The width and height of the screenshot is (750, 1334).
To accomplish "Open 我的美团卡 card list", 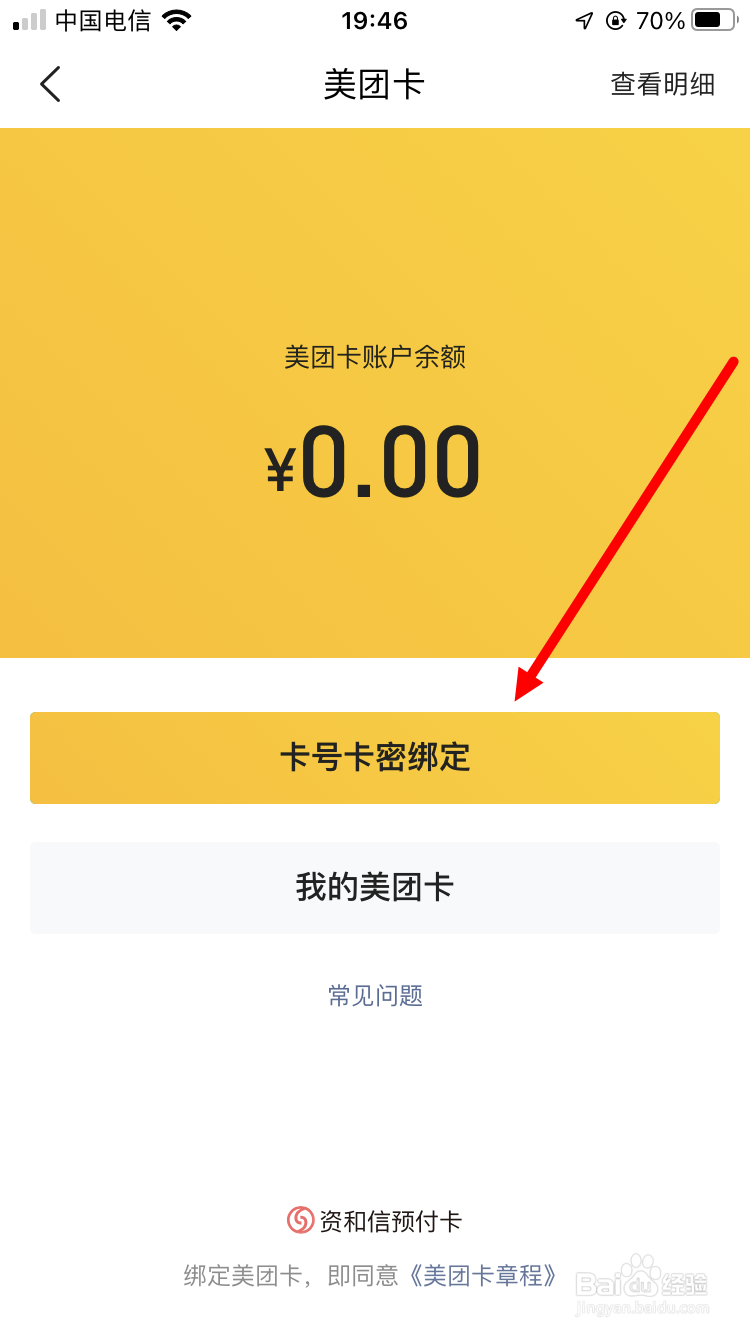I will [x=375, y=888].
